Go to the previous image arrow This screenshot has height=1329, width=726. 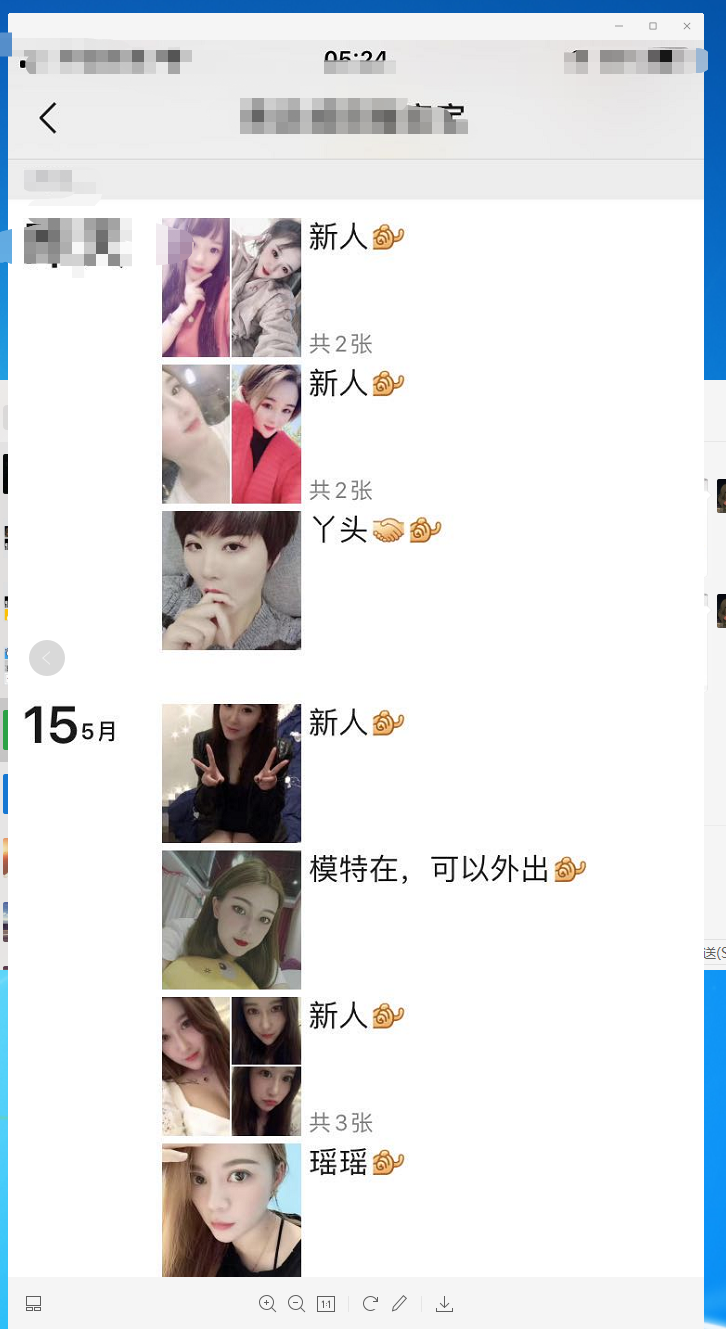[x=47, y=658]
